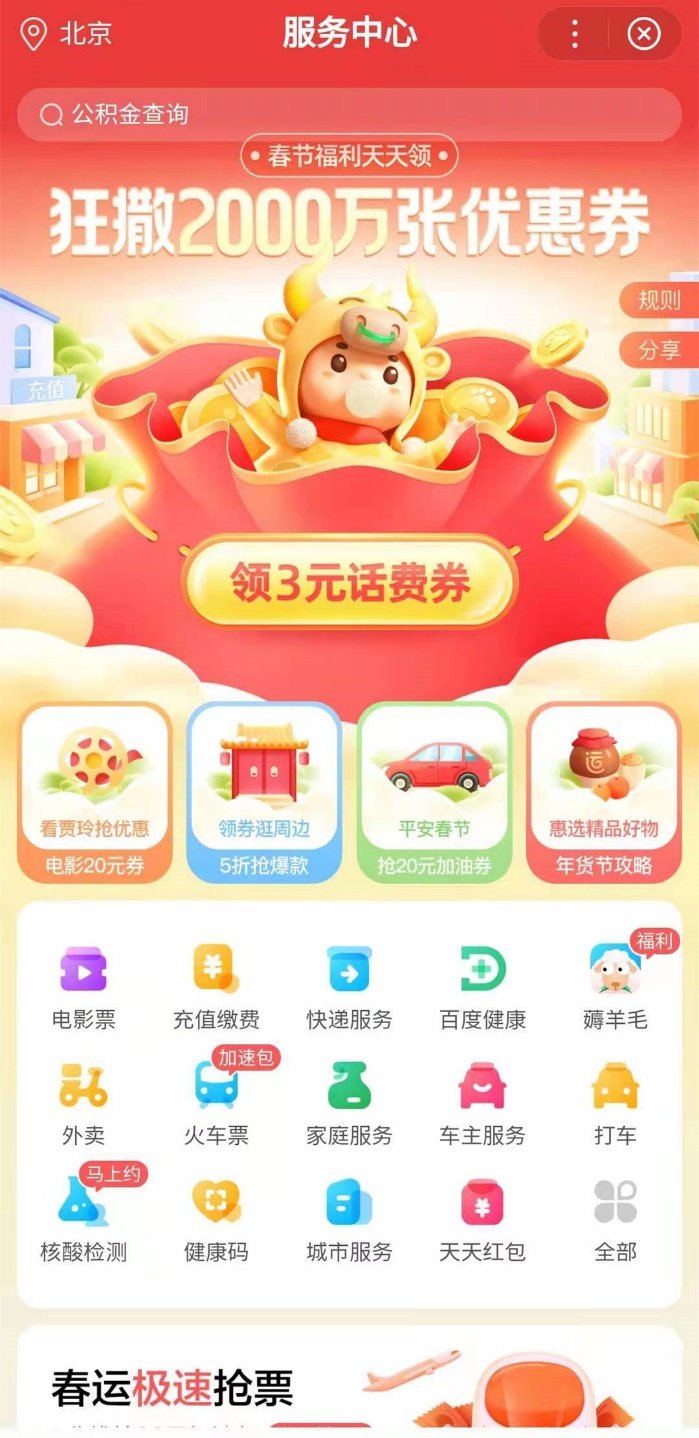Order a ride with 打车
This screenshot has height=1438, width=699.
[x=615, y=1102]
